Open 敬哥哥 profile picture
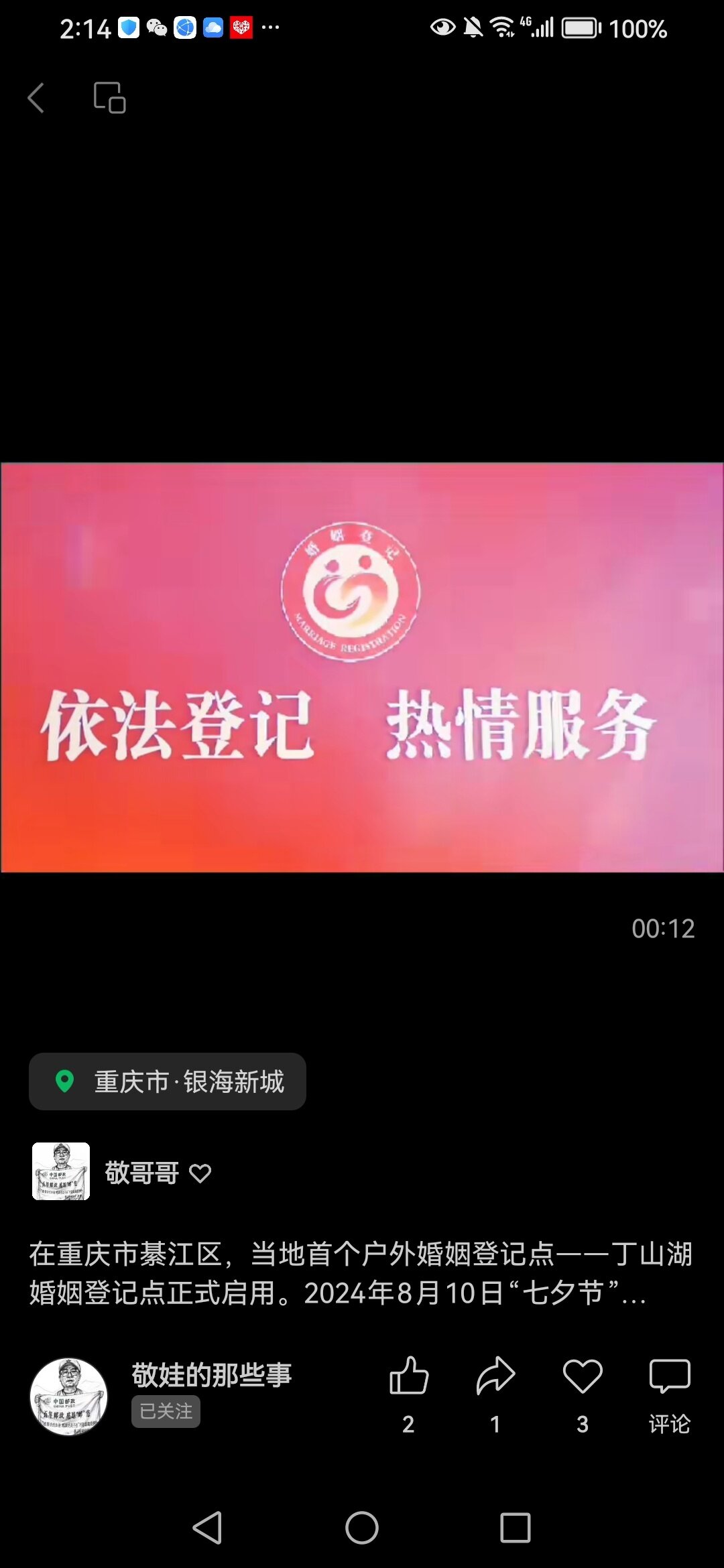 61,1171
